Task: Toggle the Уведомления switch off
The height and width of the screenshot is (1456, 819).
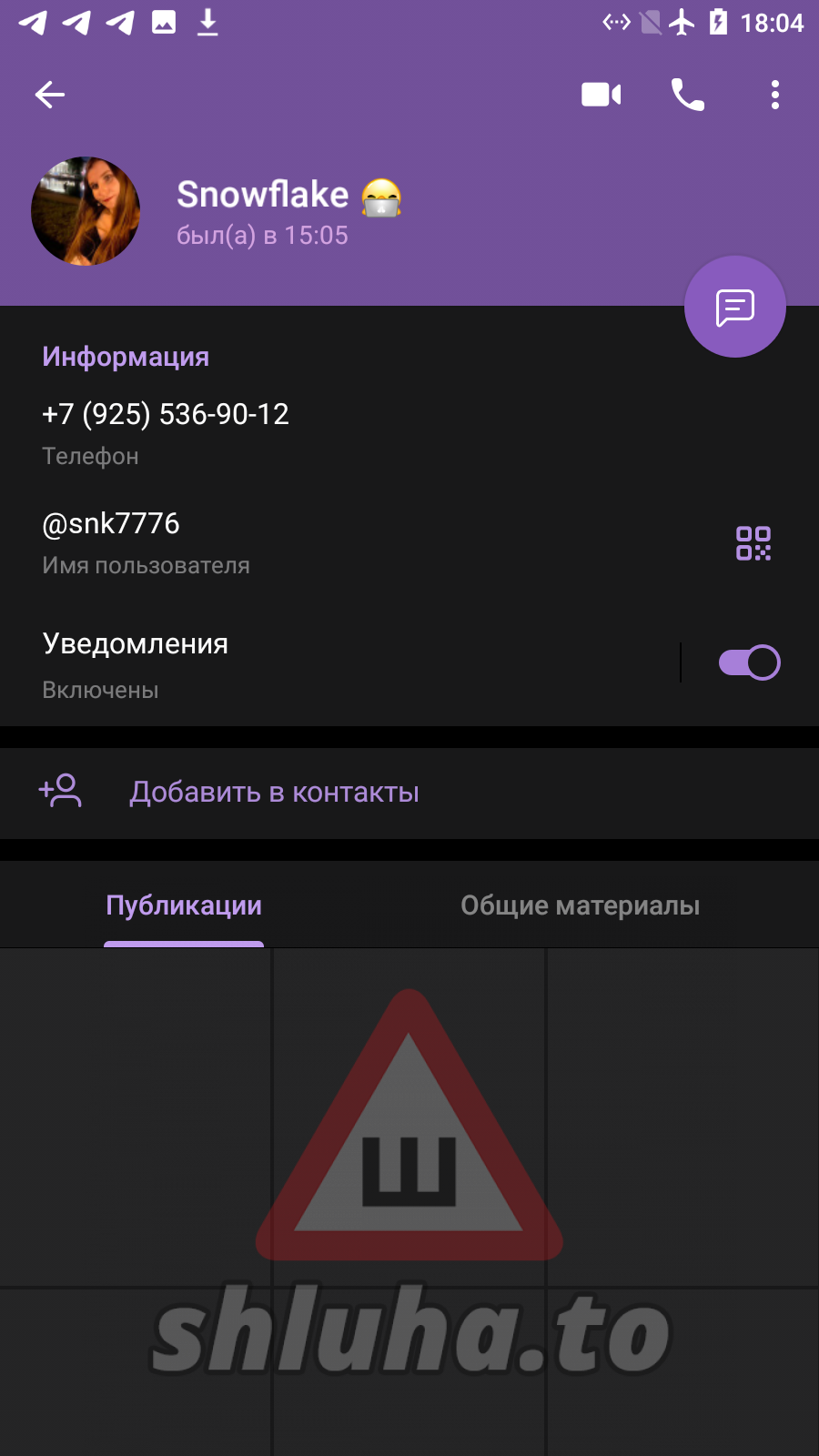Action: pyautogui.click(x=749, y=662)
